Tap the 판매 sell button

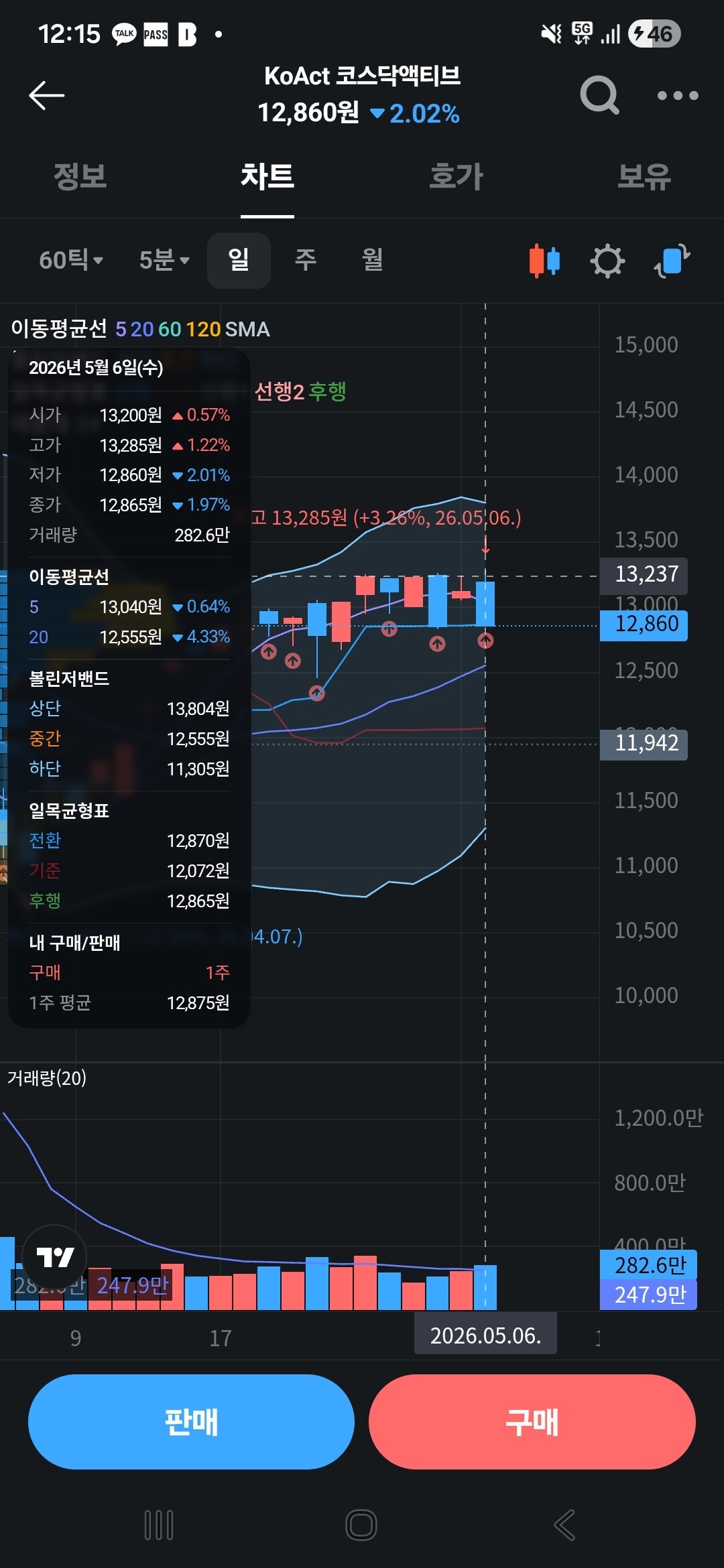point(191,1422)
